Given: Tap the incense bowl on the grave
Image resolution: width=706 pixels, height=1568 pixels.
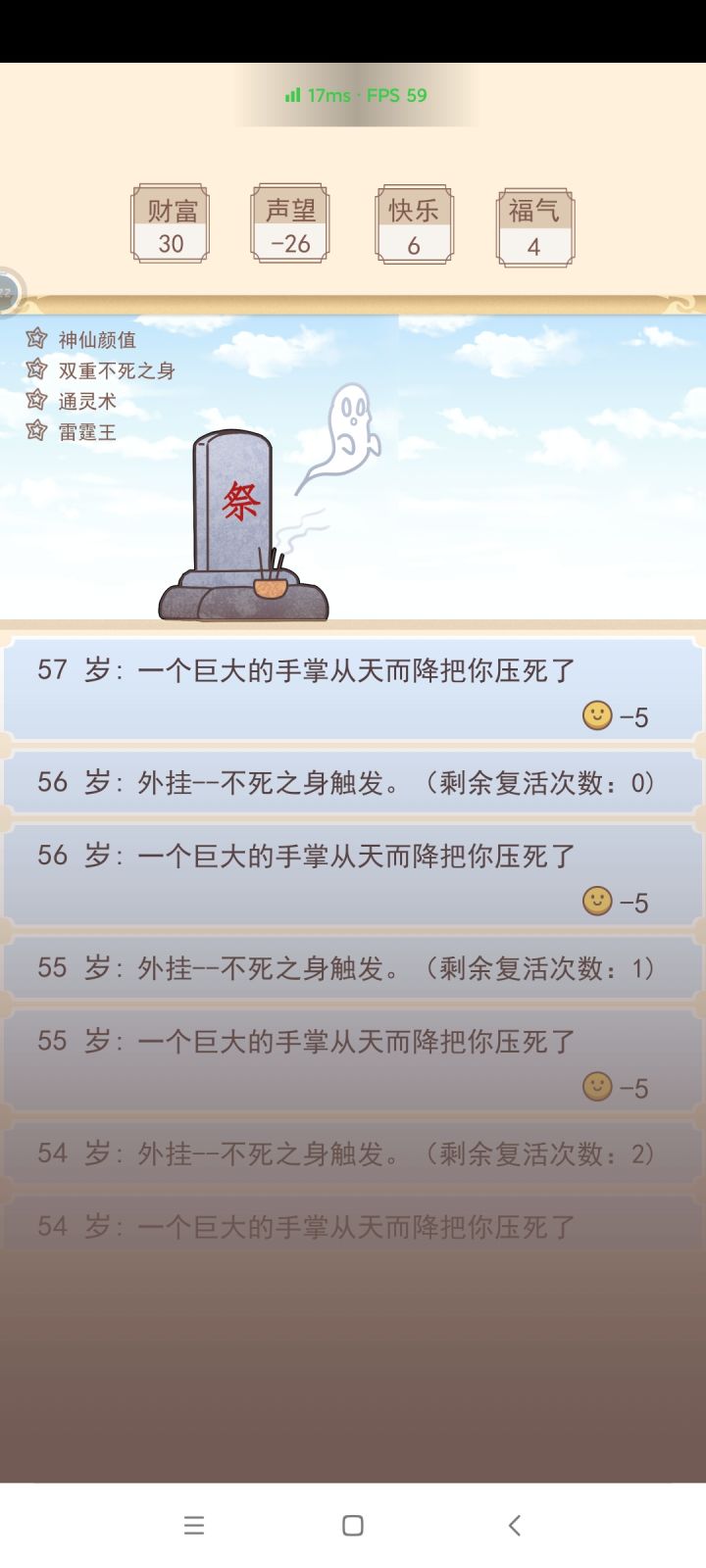Looking at the screenshot, I should 273,588.
